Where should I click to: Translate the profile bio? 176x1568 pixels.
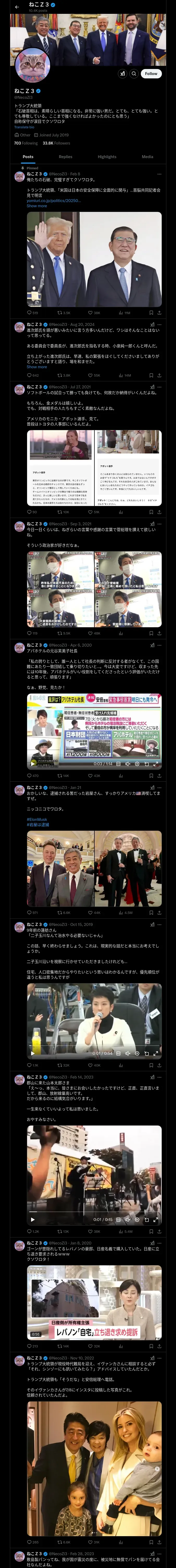[x=24, y=127]
